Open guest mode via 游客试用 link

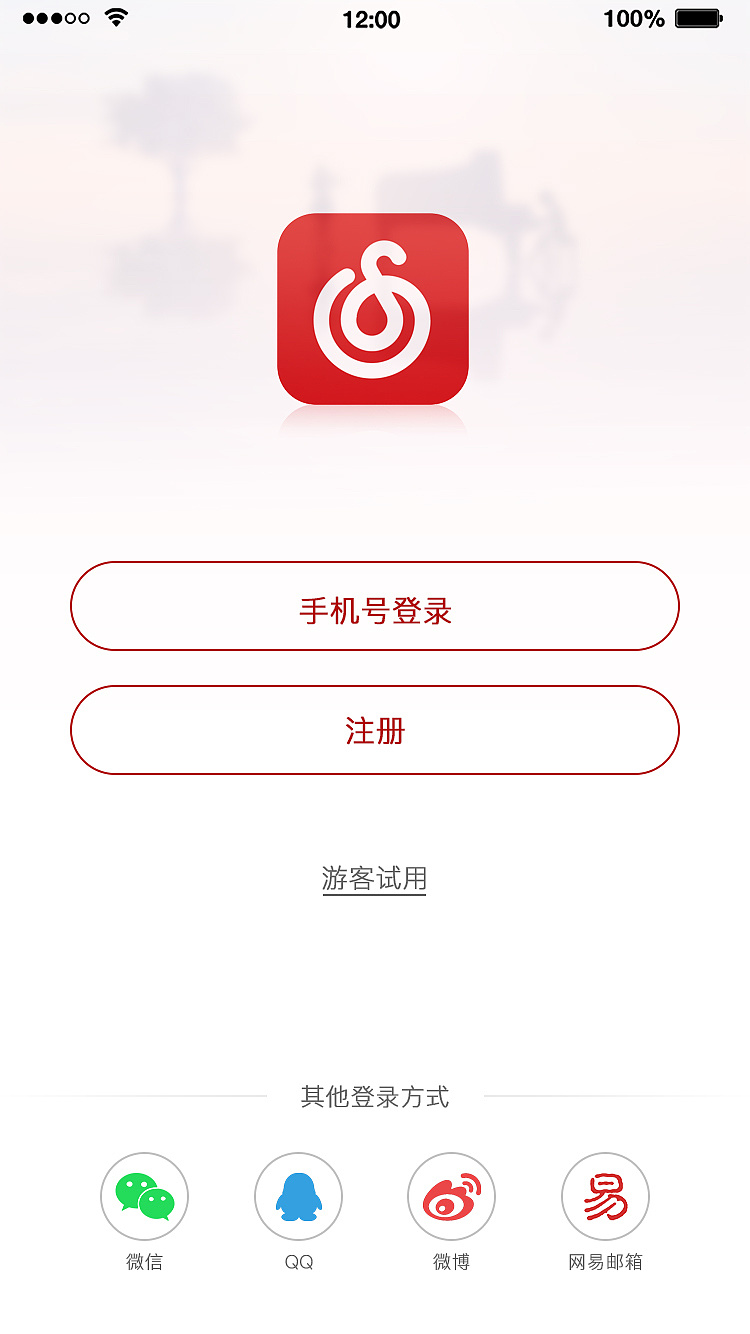tap(374, 879)
